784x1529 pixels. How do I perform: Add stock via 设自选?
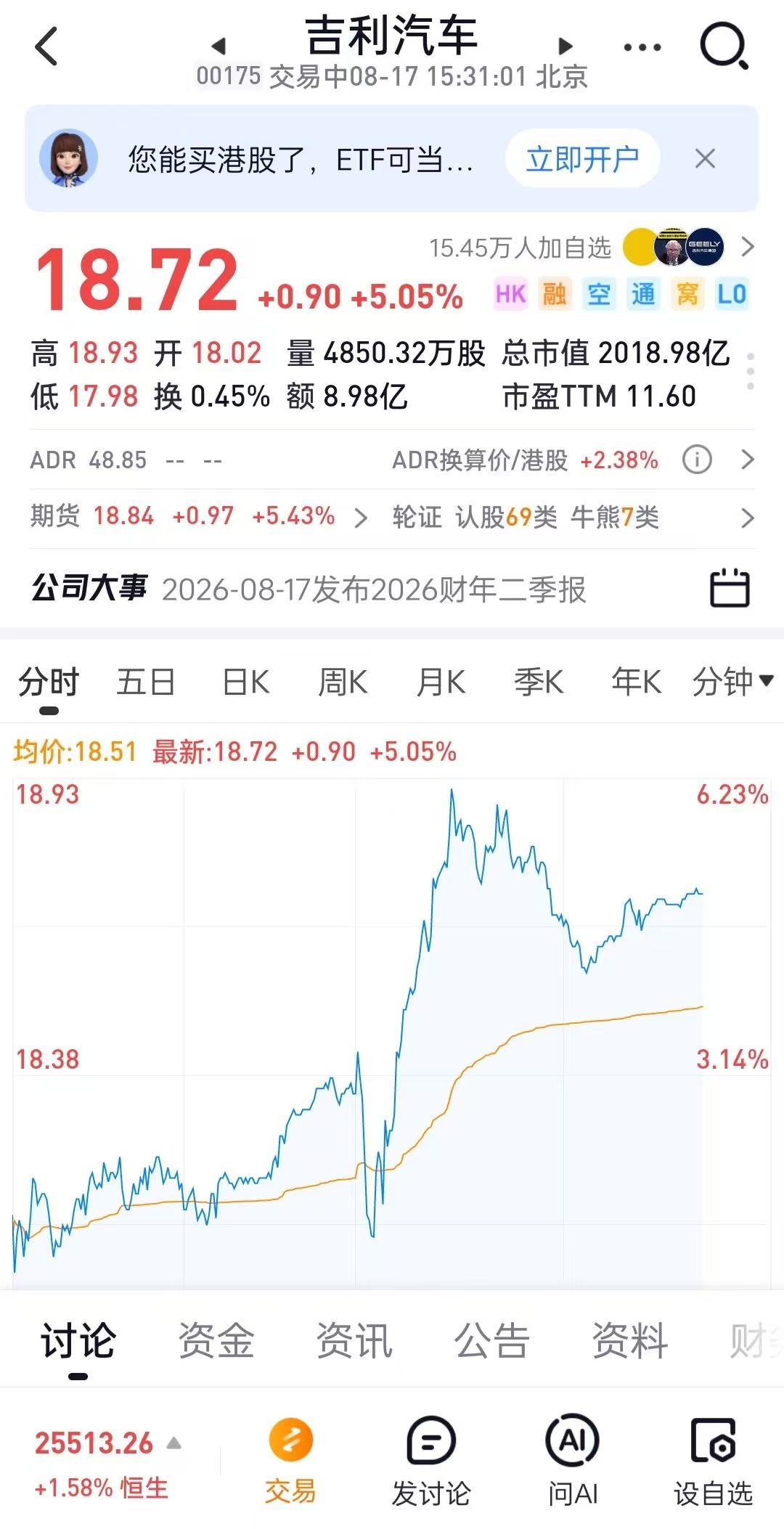[x=714, y=1461]
